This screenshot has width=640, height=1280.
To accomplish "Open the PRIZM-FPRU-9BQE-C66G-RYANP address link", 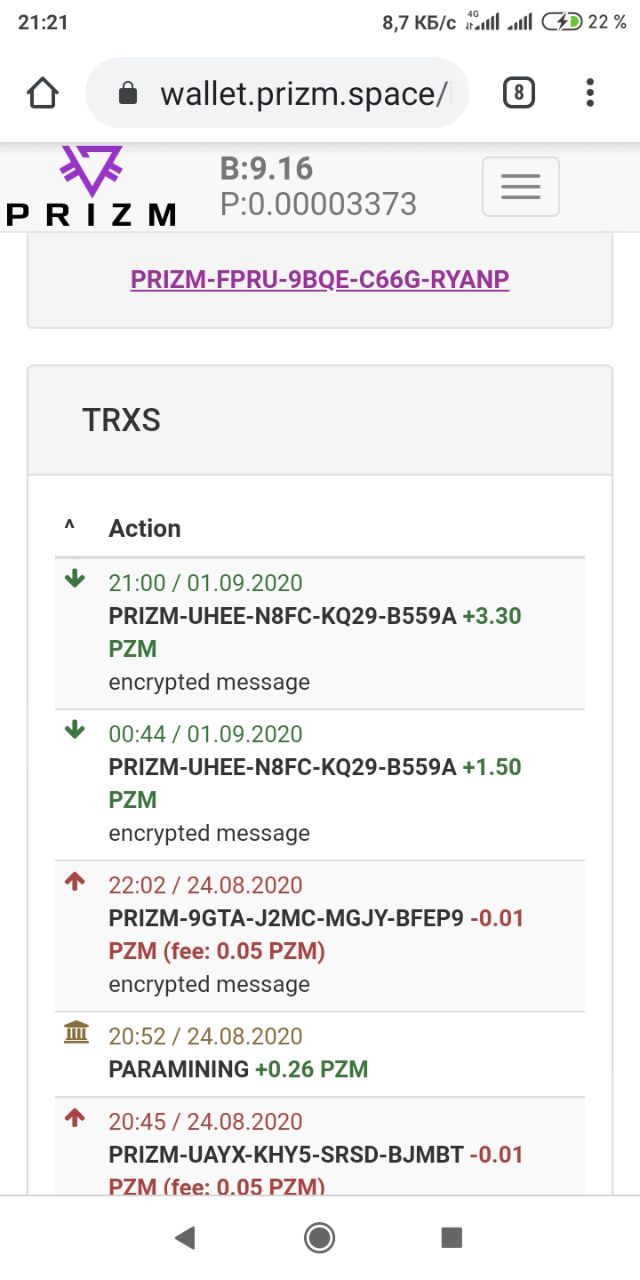I will coord(320,279).
